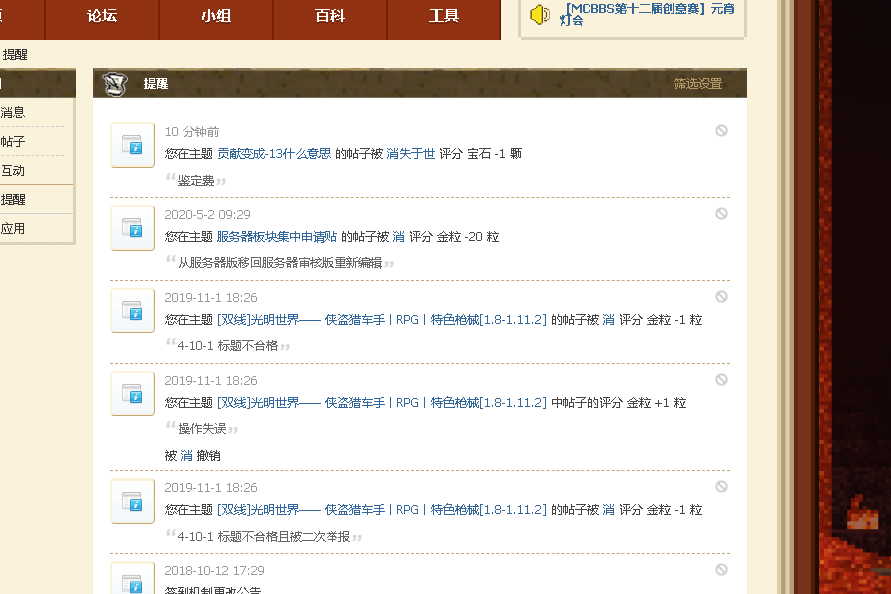Image resolution: width=891 pixels, height=594 pixels.
Task: Select 应用 in the sidebar
Action: [14, 228]
